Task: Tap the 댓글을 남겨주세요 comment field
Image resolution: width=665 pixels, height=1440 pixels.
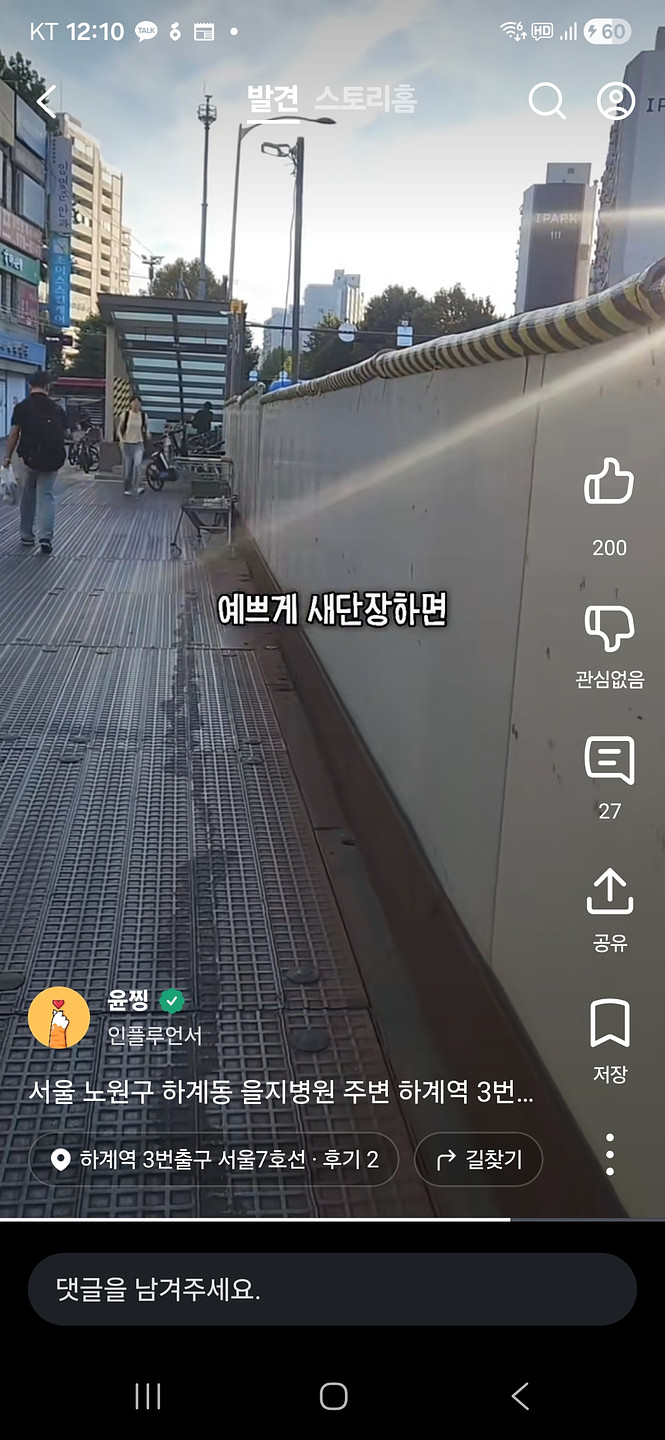Action: (332, 1289)
